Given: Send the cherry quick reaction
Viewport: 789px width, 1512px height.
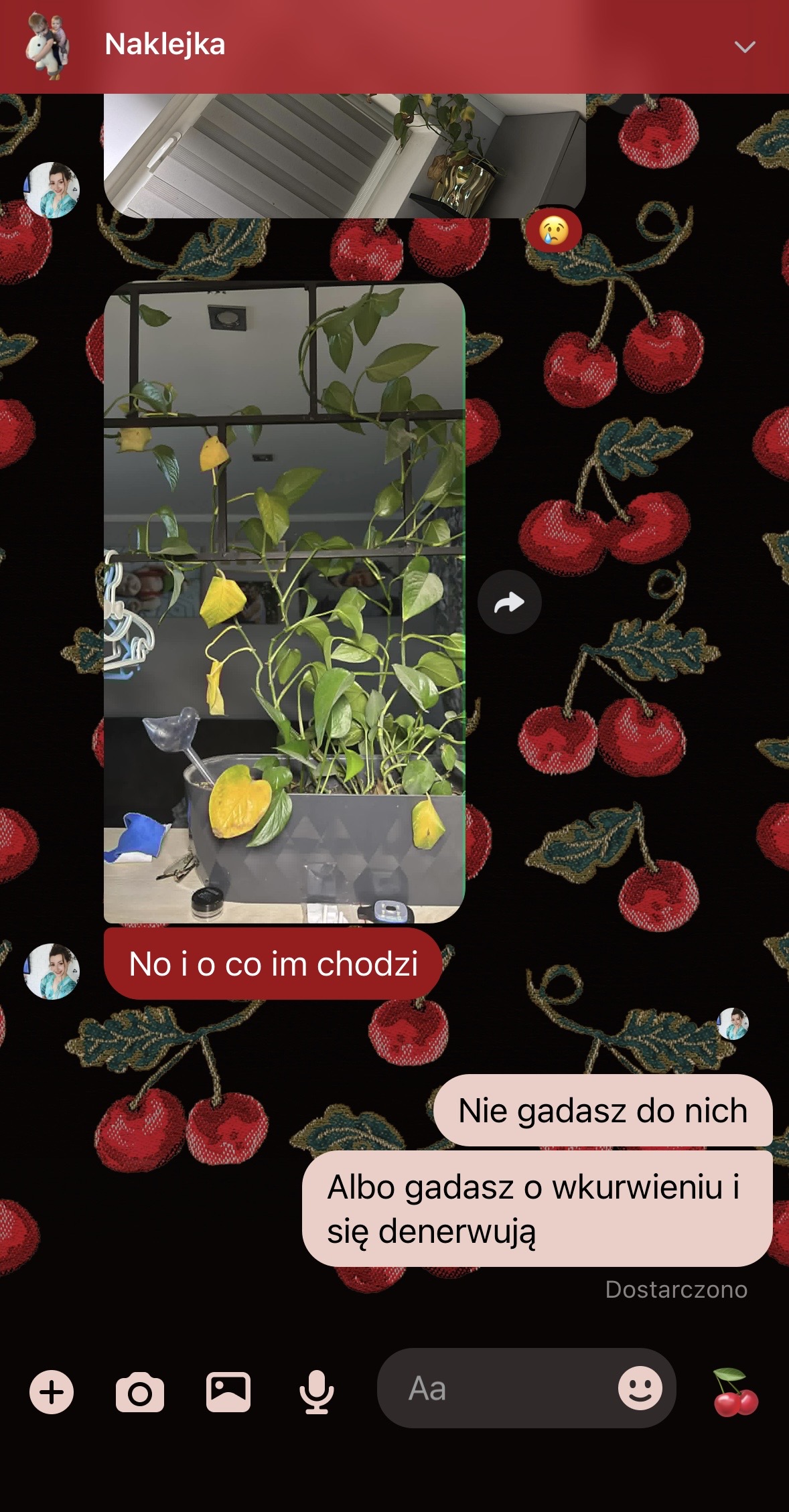Looking at the screenshot, I should (x=735, y=1392).
